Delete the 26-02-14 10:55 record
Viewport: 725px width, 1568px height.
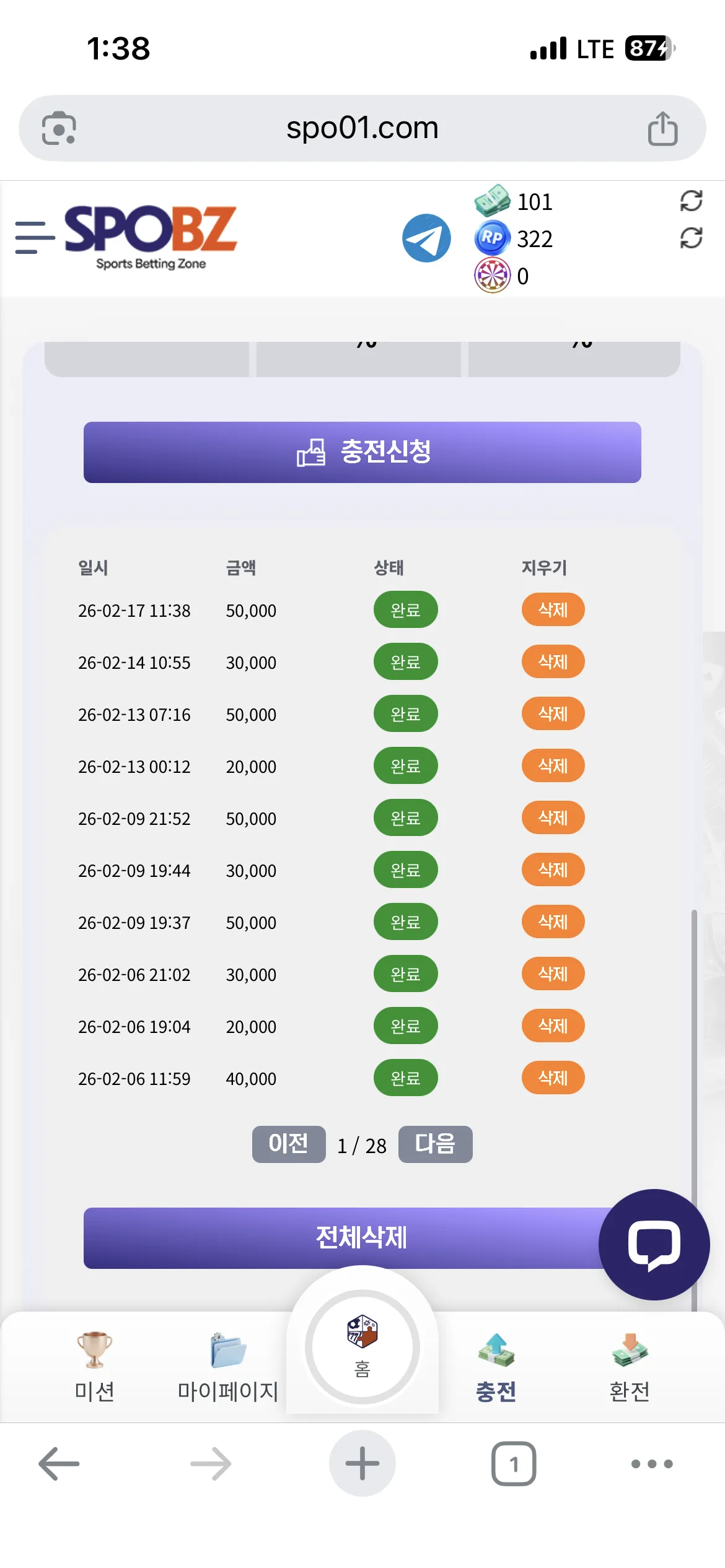pyautogui.click(x=553, y=662)
